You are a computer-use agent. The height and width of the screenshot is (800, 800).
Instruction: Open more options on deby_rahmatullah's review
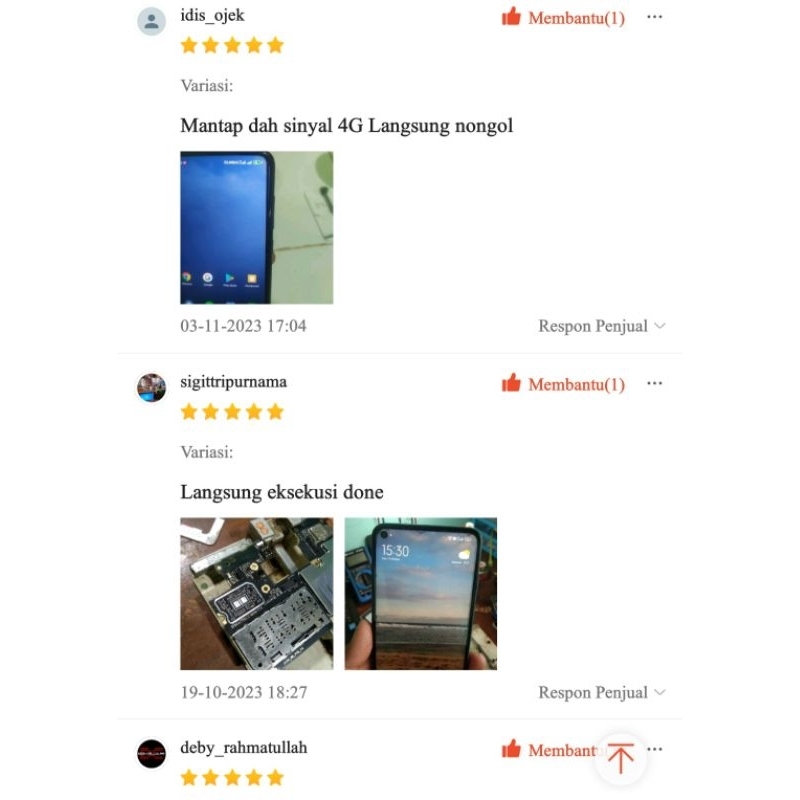click(x=656, y=750)
